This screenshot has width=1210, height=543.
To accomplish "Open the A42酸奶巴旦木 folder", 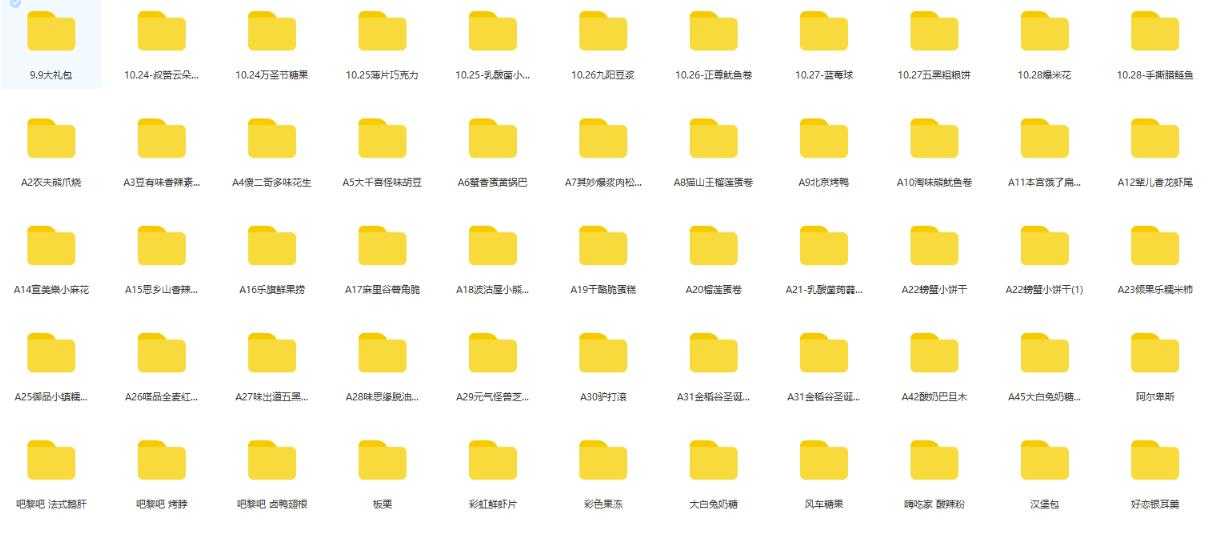I will tap(934, 354).
